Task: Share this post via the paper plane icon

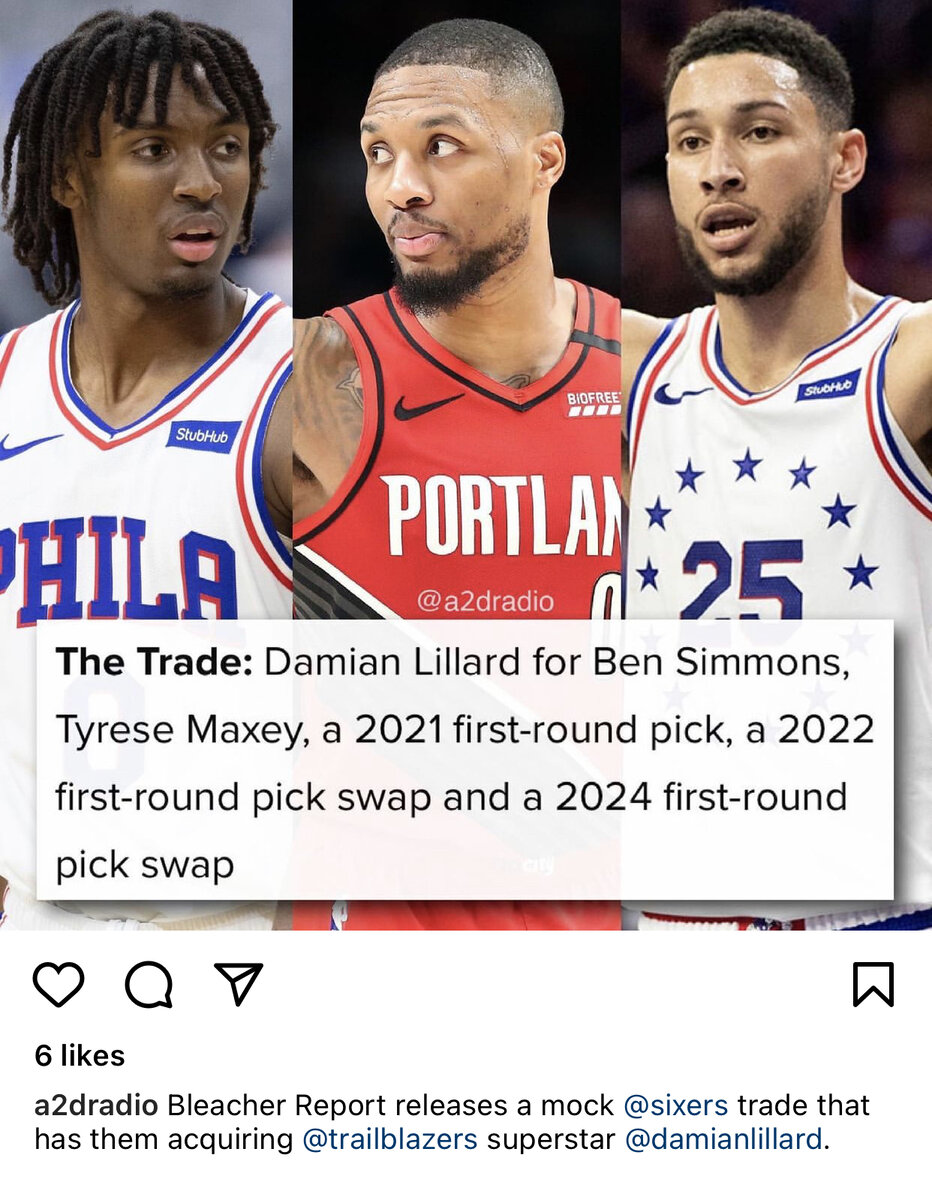Action: (239, 983)
